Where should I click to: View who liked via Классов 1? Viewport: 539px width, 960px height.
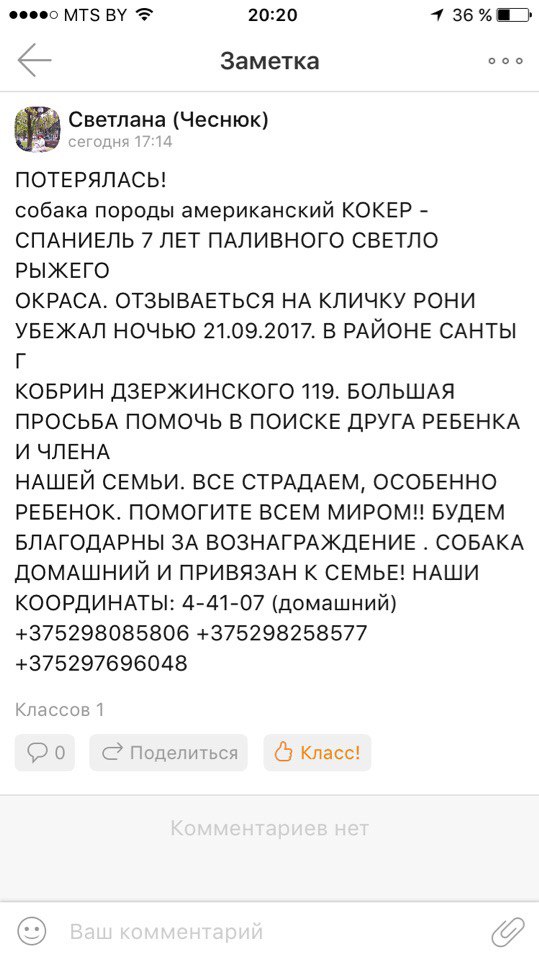point(59,710)
